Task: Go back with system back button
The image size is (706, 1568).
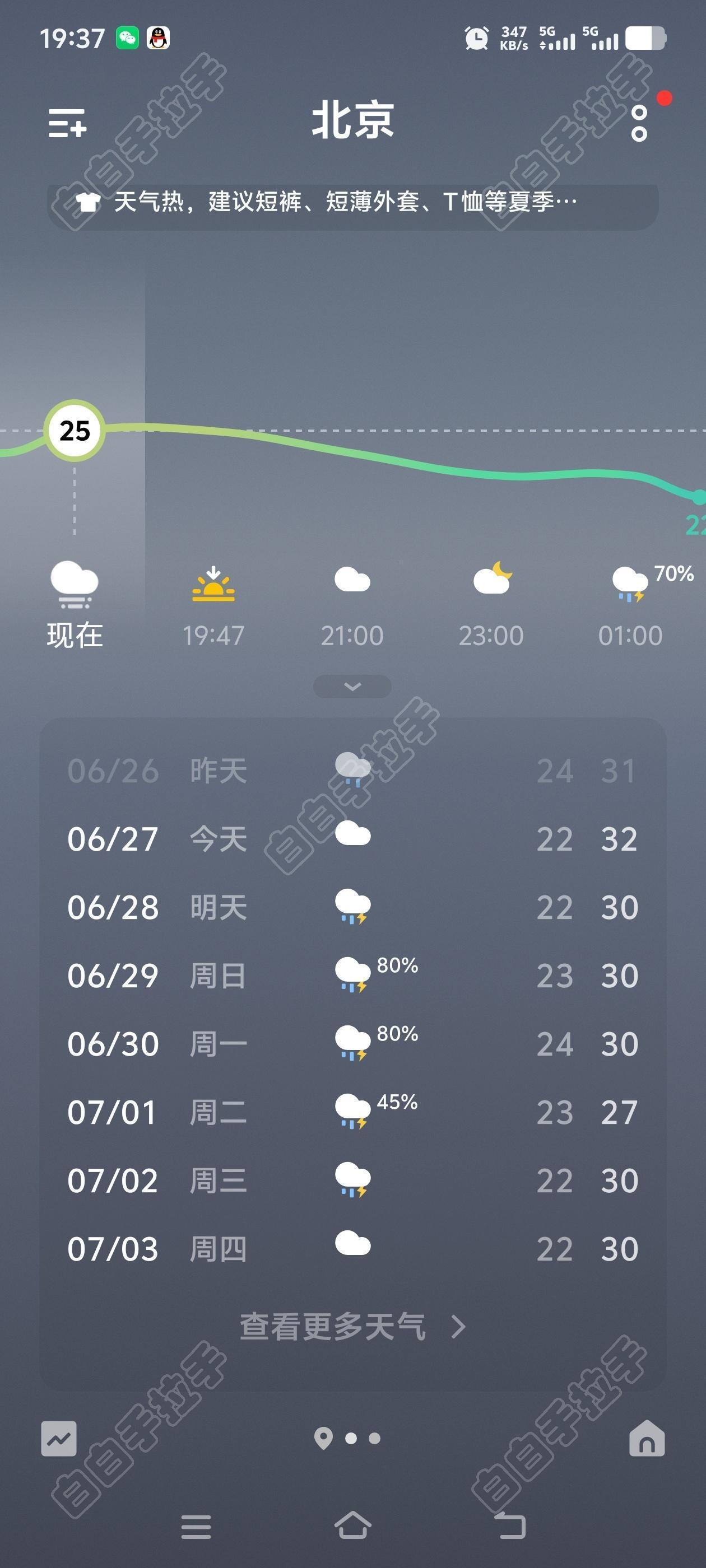Action: tap(509, 1525)
